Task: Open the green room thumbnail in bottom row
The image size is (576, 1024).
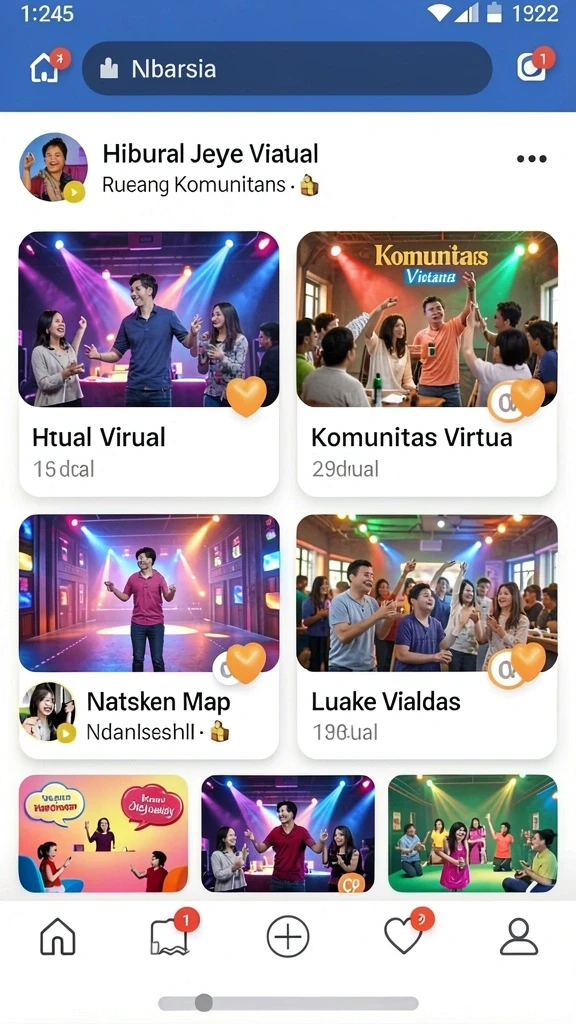Action: tap(473, 833)
